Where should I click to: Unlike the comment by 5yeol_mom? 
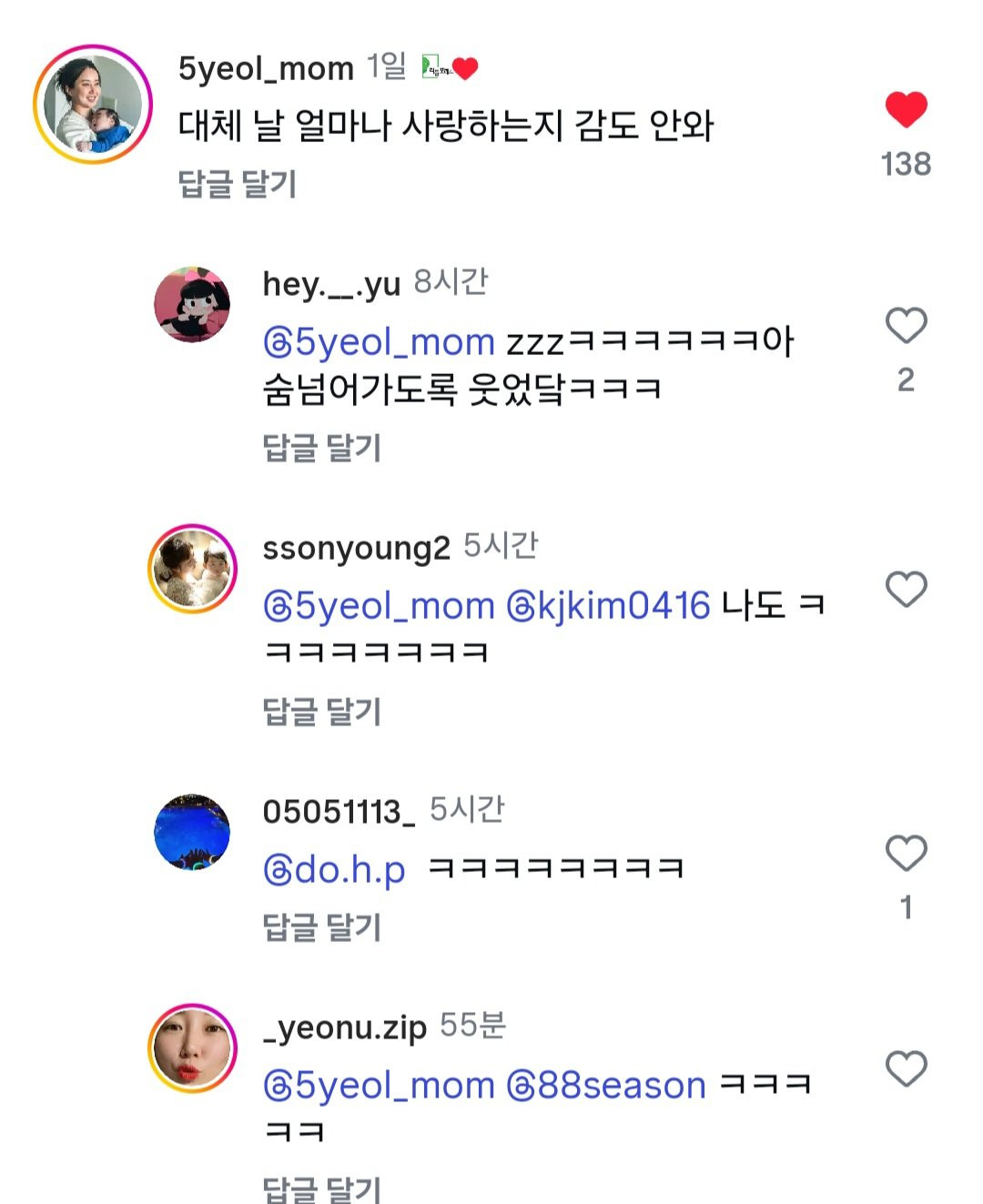[906, 110]
